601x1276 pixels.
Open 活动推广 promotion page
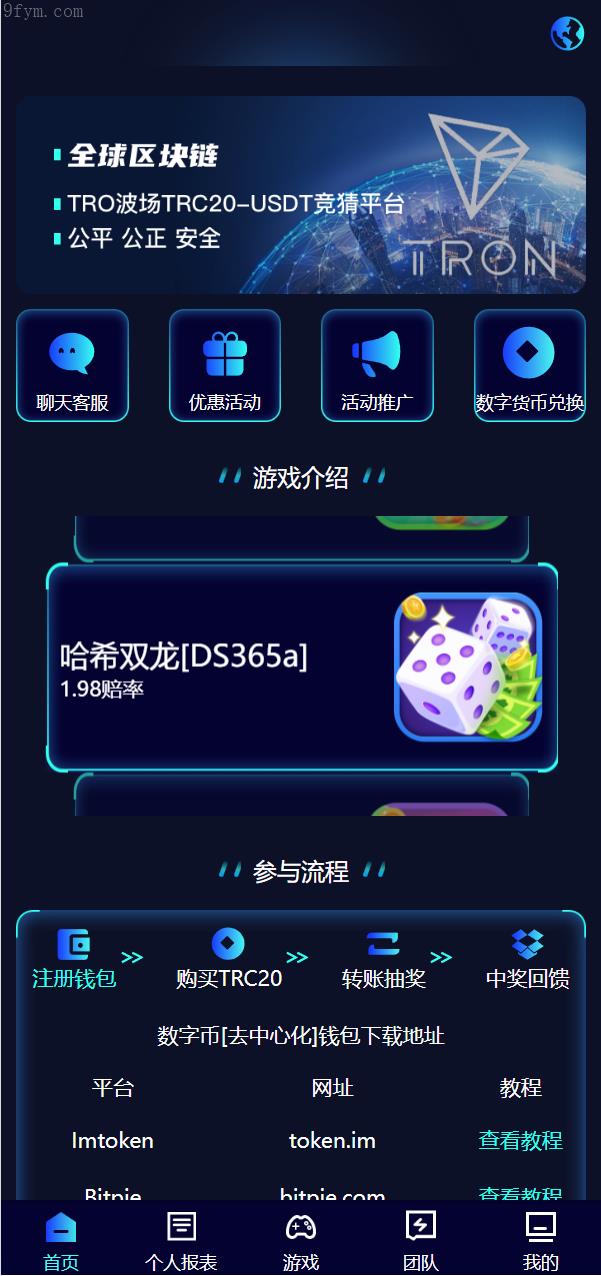377,365
